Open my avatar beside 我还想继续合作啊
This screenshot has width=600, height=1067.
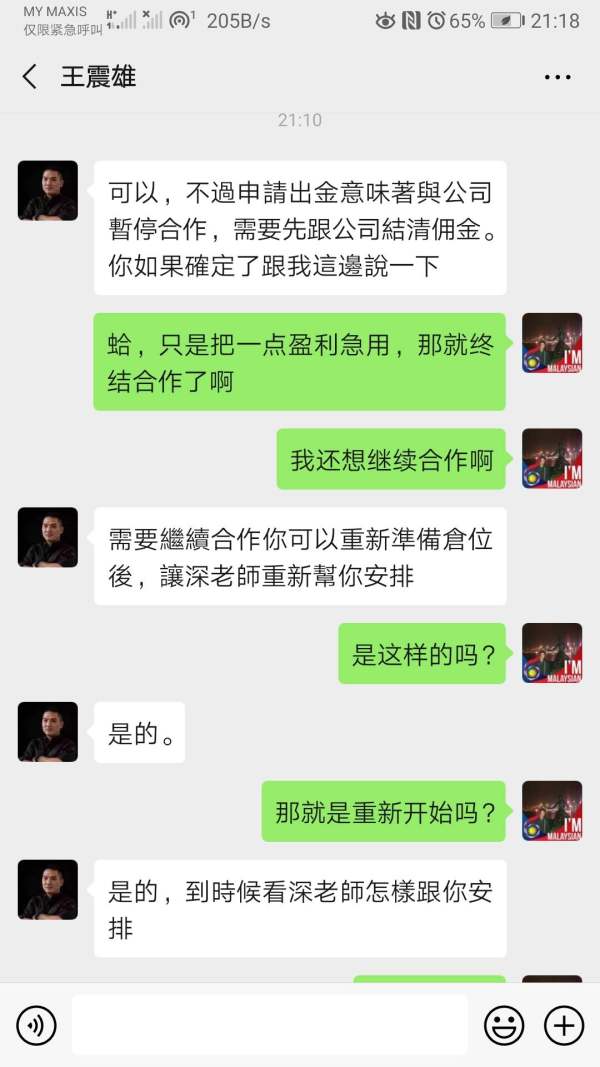pos(552,459)
